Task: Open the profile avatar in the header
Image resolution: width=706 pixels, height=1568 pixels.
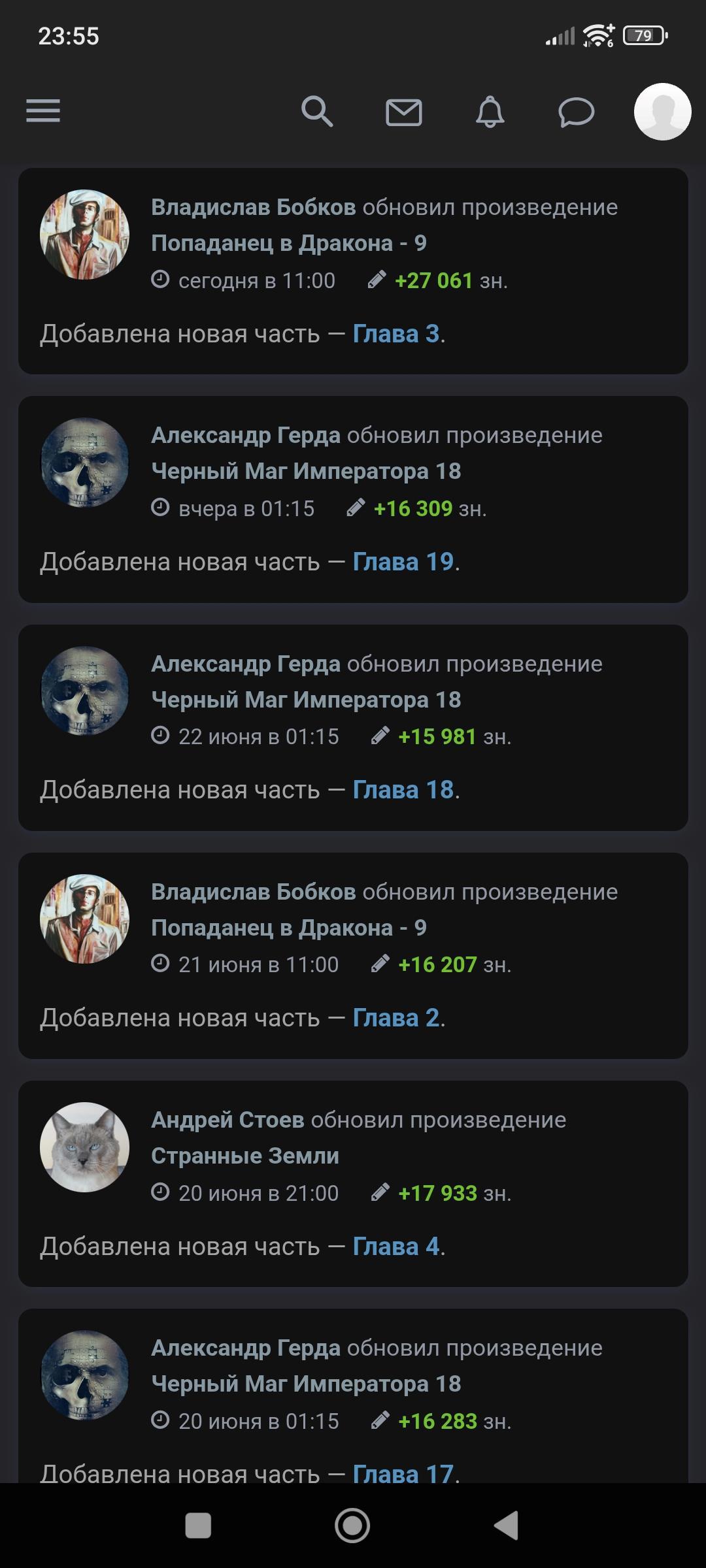Action: (x=662, y=112)
